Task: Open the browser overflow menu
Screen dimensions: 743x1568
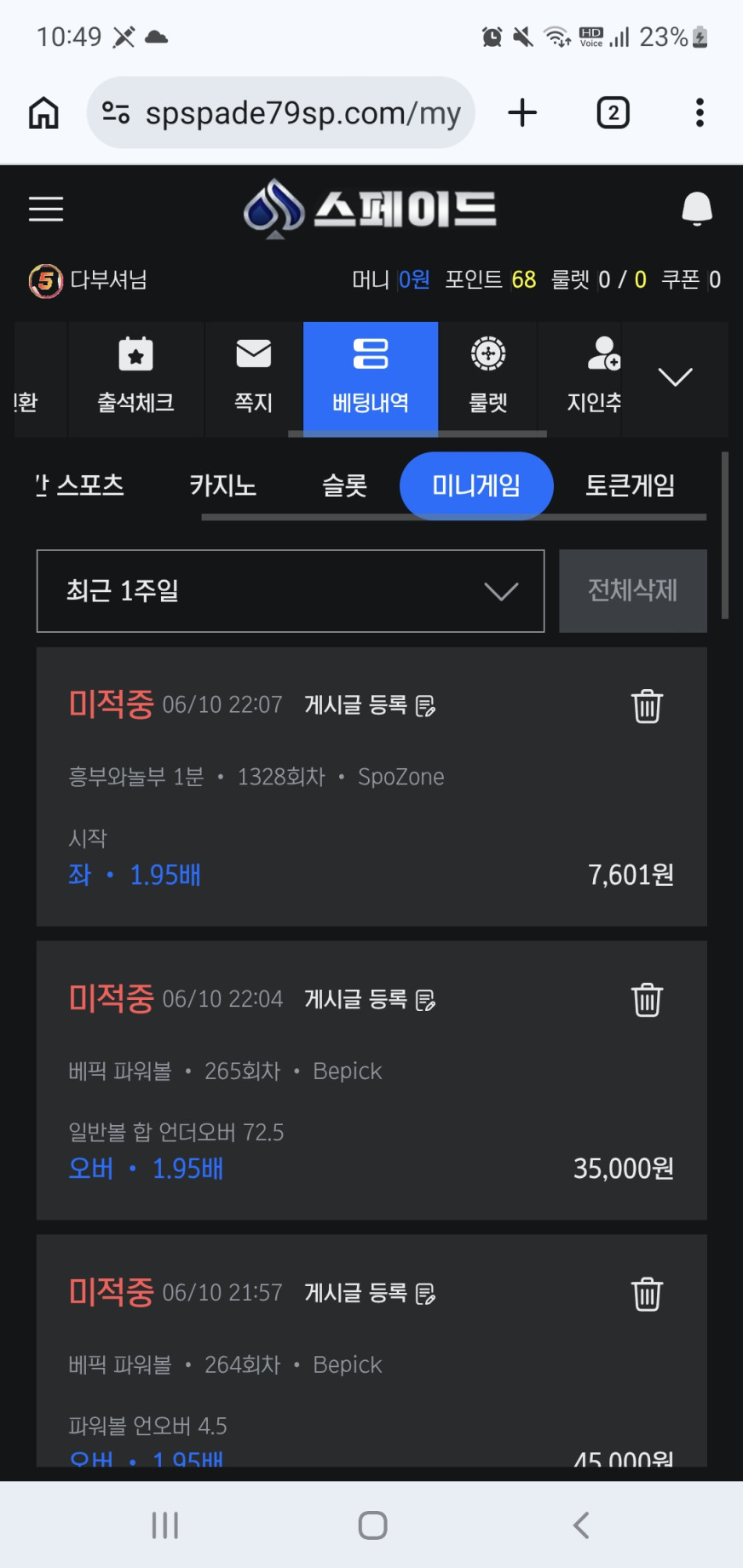Action: (x=700, y=112)
